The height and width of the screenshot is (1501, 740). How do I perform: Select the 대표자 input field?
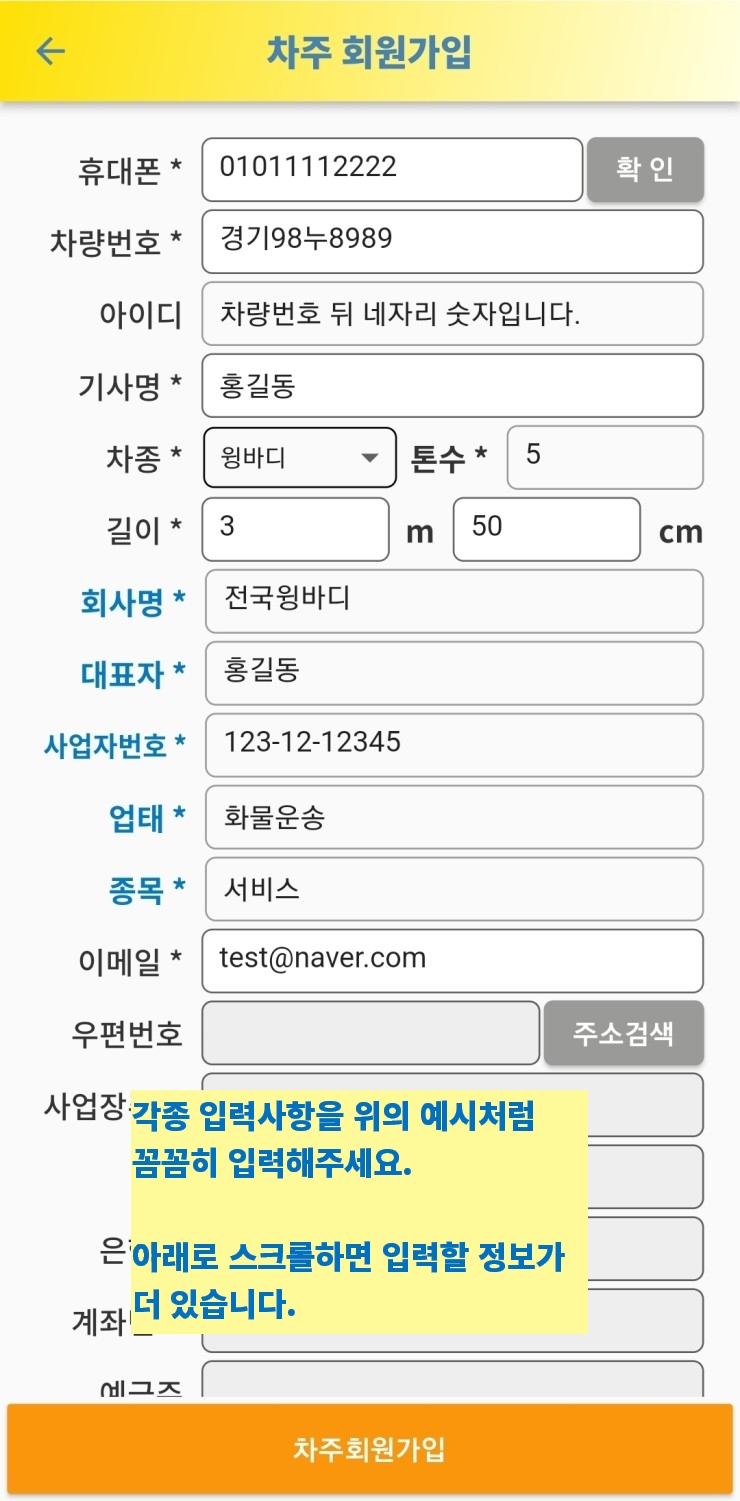pyautogui.click(x=454, y=673)
